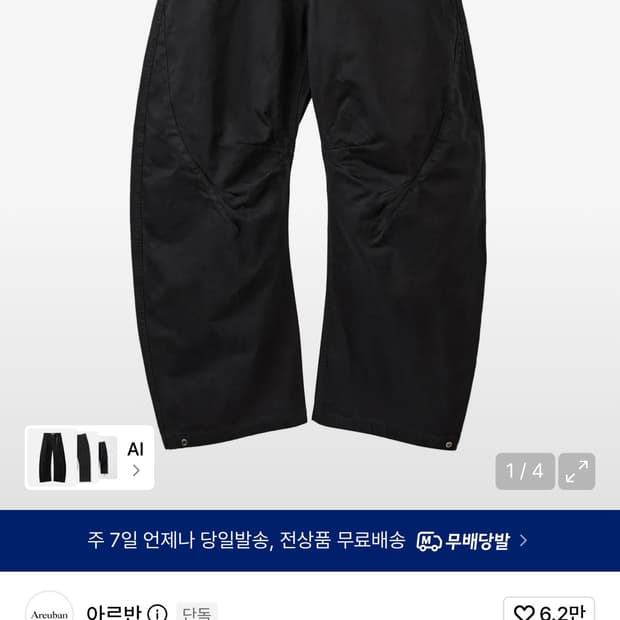The height and width of the screenshot is (620, 620).
Task: Open the AI similar items thumbnail panel
Action: point(89,457)
